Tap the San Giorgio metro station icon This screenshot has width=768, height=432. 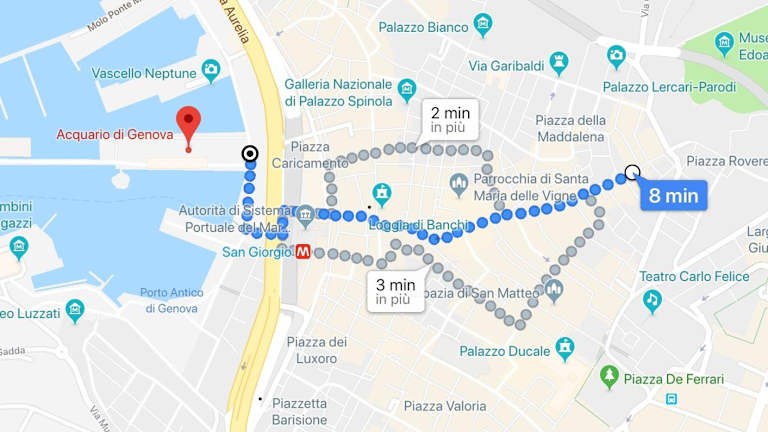point(303,252)
